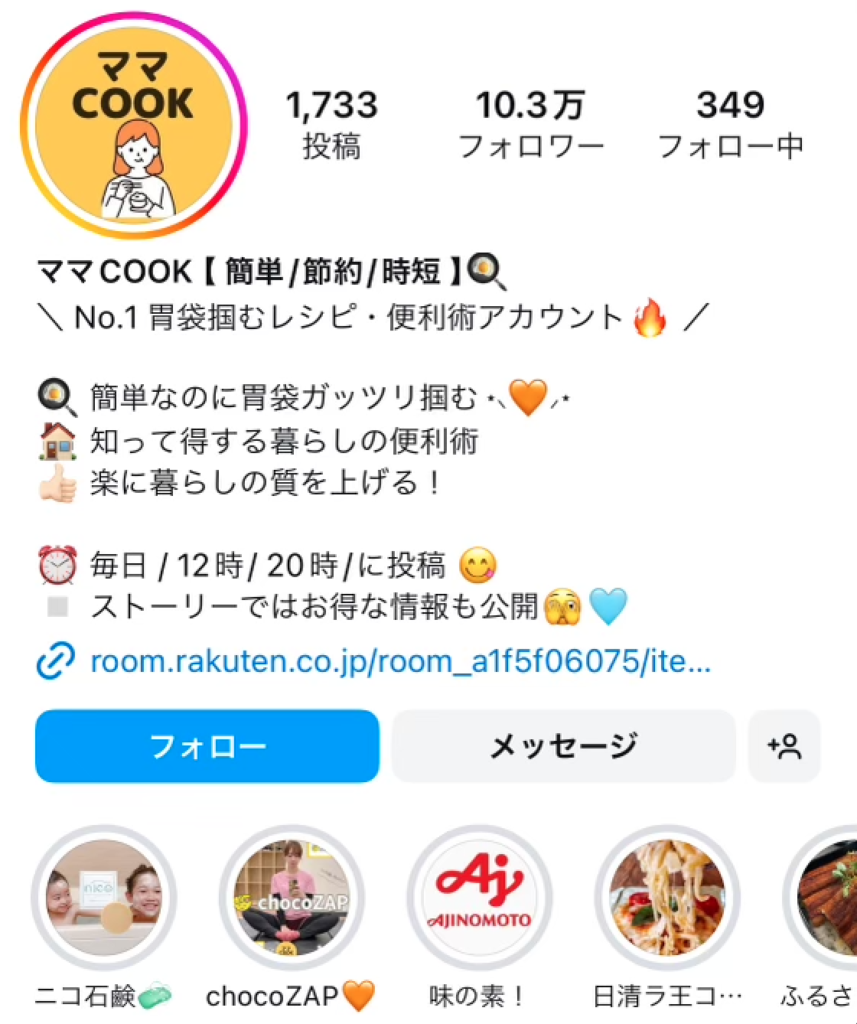
Task: View the 味の素！ highlight
Action: pyautogui.click(x=479, y=897)
